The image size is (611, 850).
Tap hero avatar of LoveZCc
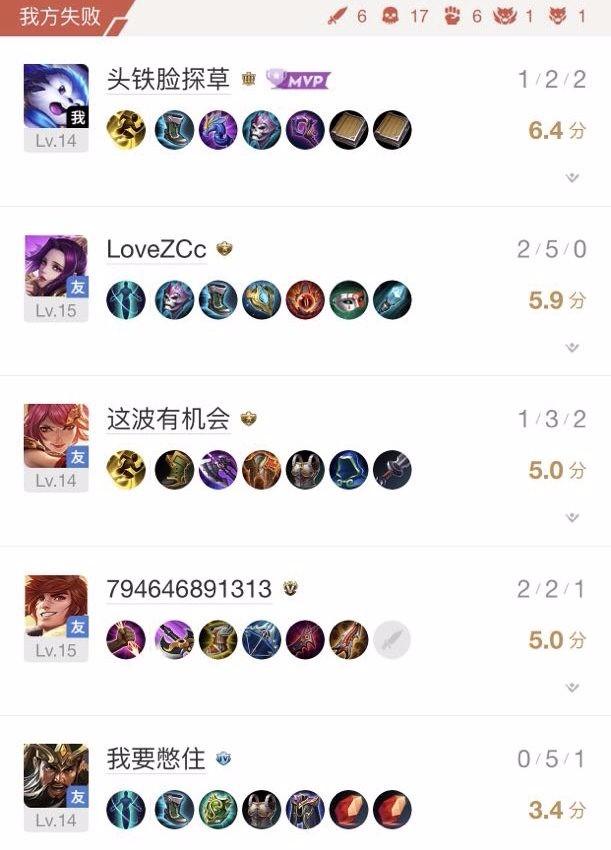pyautogui.click(x=56, y=267)
